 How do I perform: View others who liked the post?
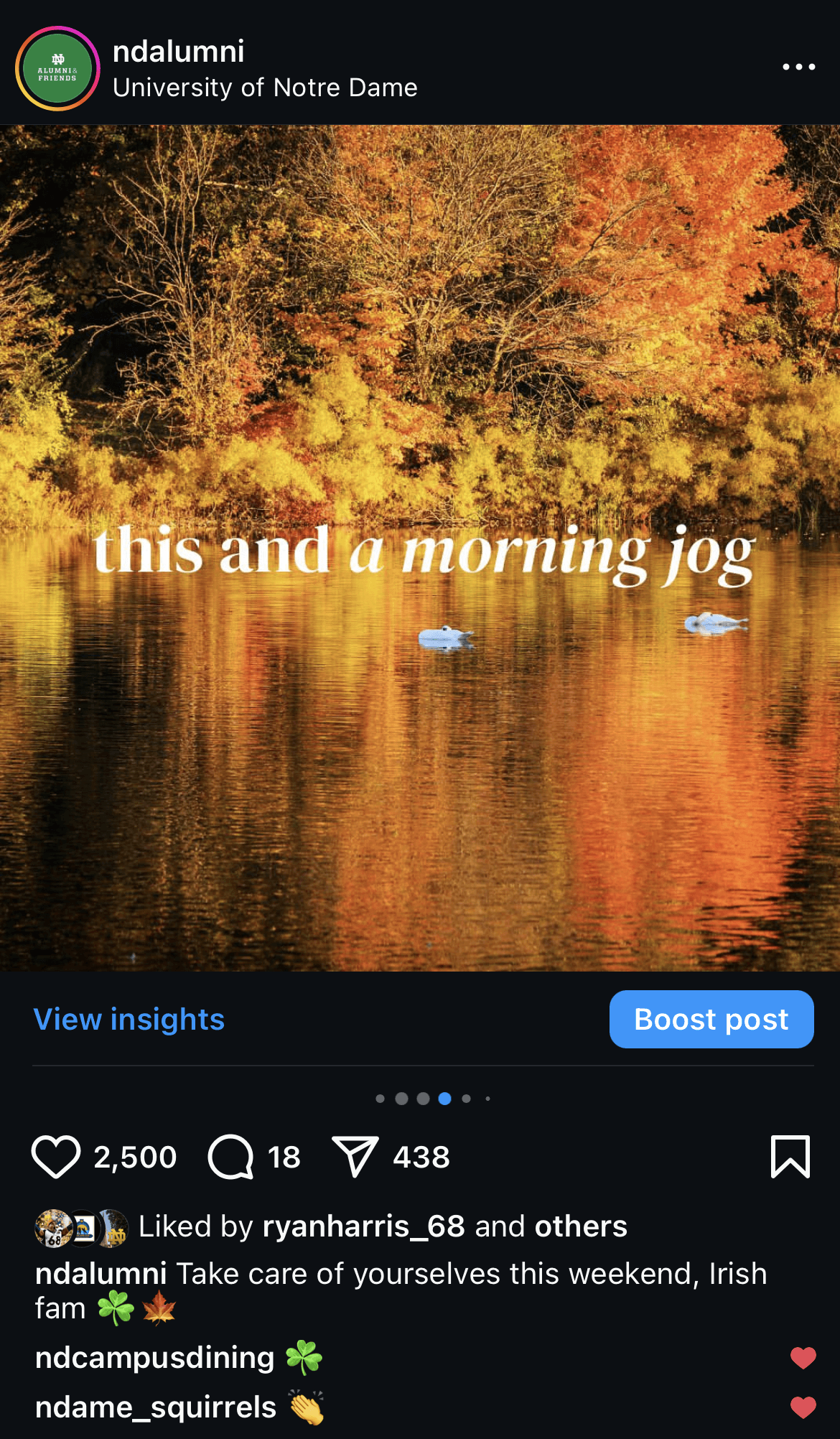(580, 1226)
